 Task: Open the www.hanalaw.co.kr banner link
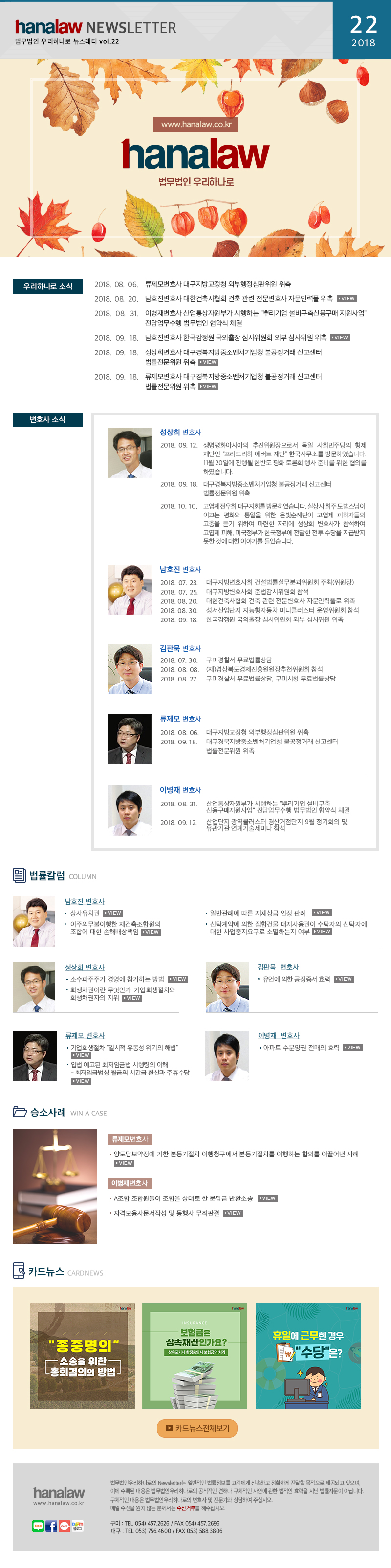[x=195, y=124]
